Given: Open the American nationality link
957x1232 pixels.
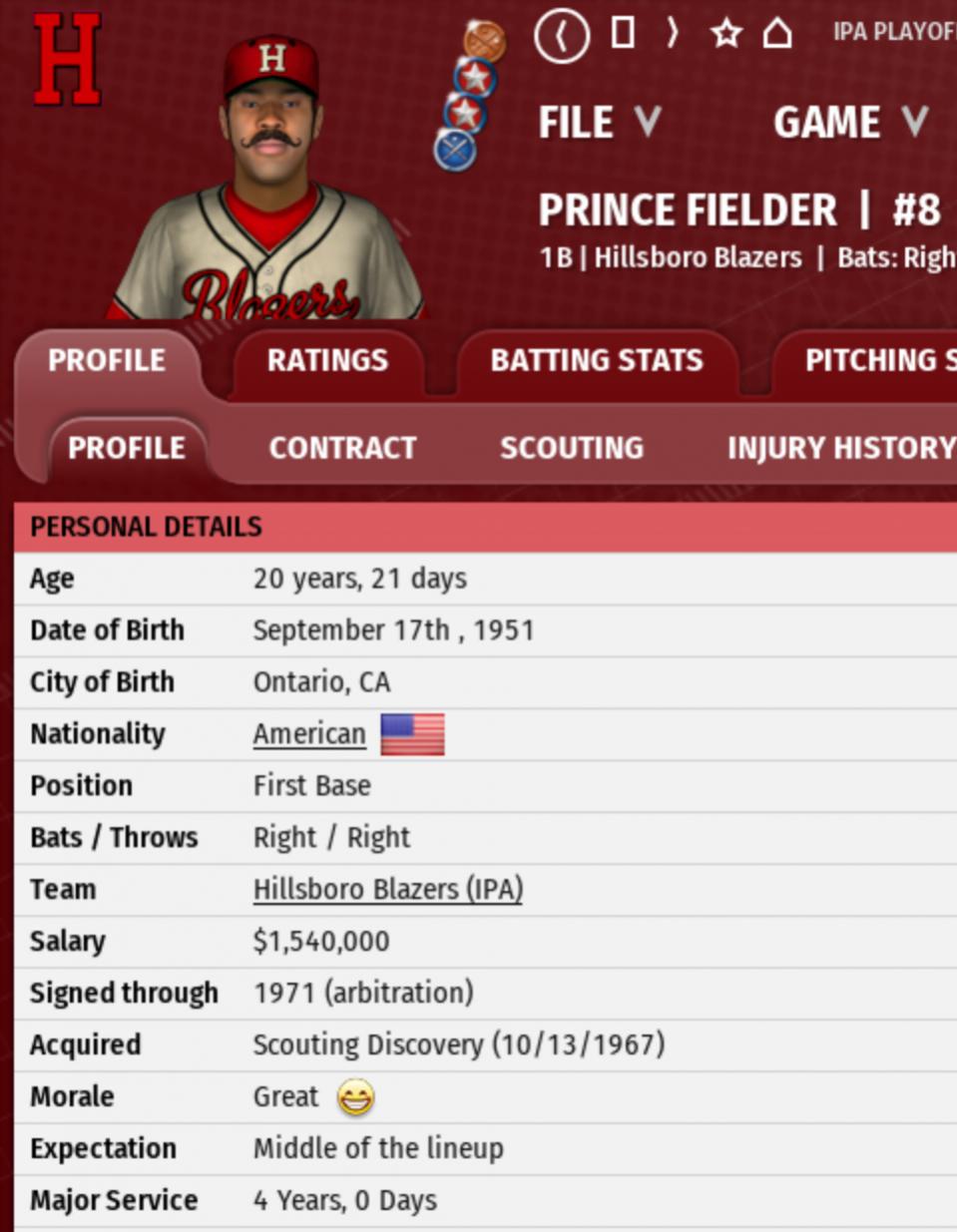Looking at the screenshot, I should 309,734.
